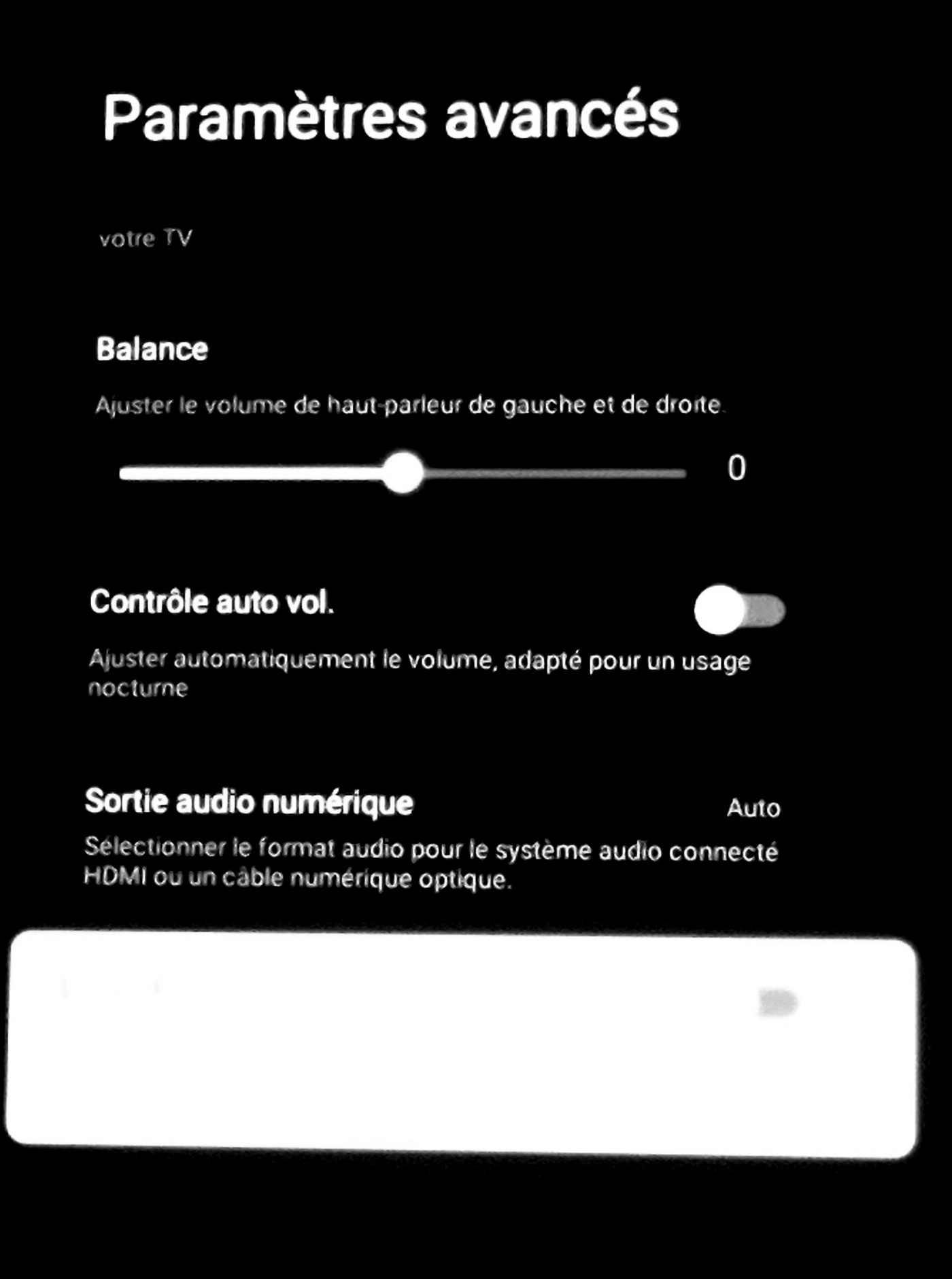Viewport: 952px width, 1279px height.
Task: Toggle the switch in the highlighted white card
Action: pos(777,1003)
